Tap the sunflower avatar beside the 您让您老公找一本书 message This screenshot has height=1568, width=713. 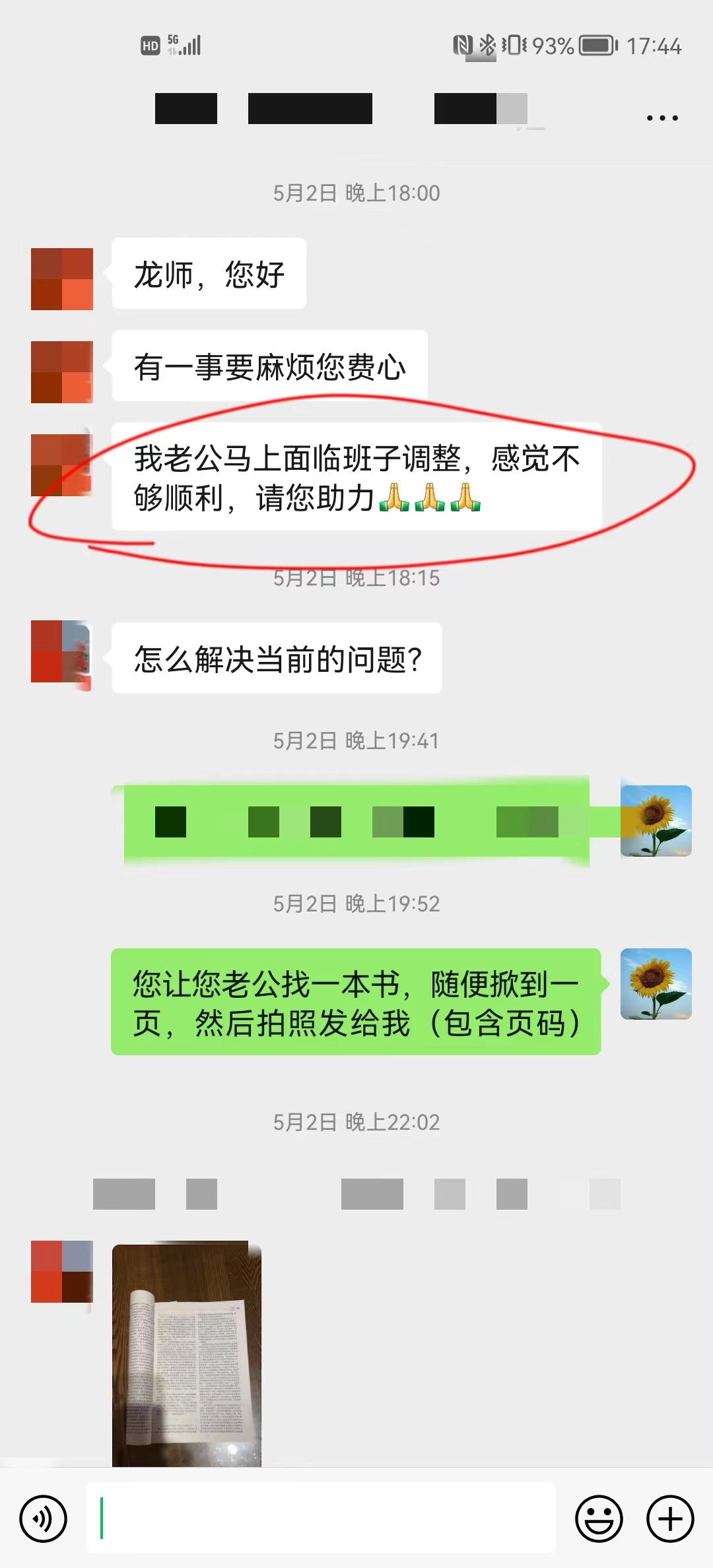[x=656, y=984]
